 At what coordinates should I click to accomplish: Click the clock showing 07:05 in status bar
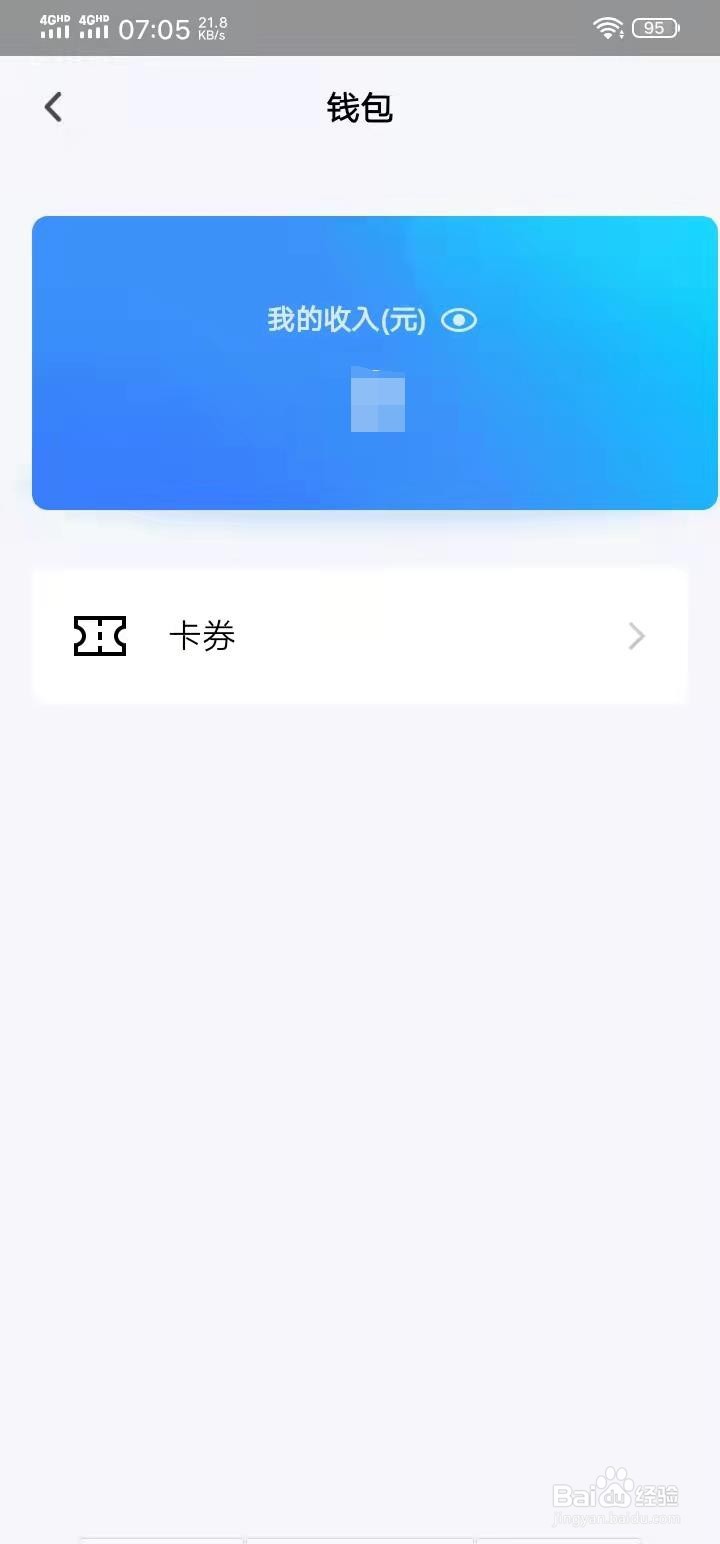[146, 28]
